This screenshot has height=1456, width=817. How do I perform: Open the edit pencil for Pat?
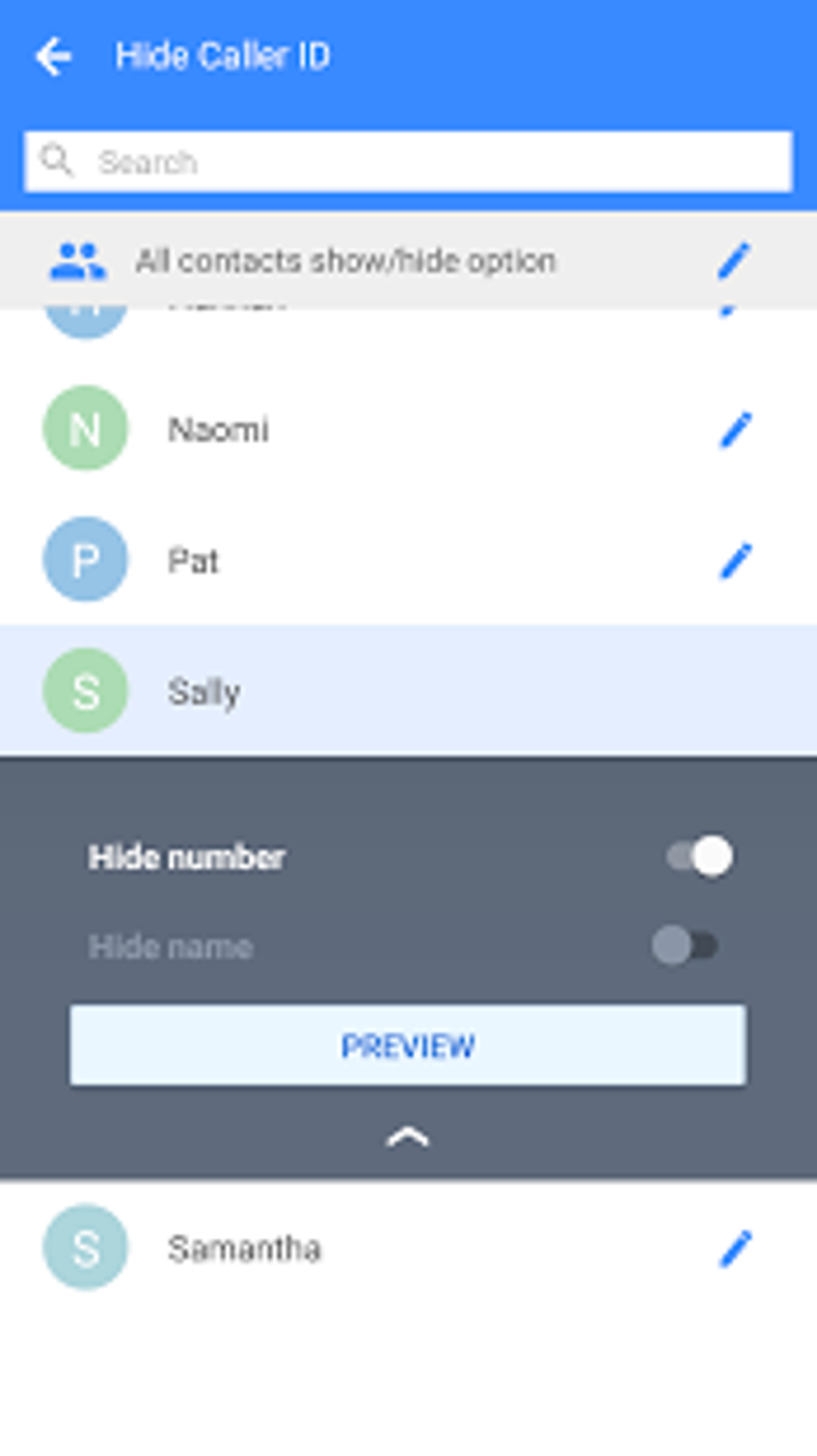pos(735,561)
